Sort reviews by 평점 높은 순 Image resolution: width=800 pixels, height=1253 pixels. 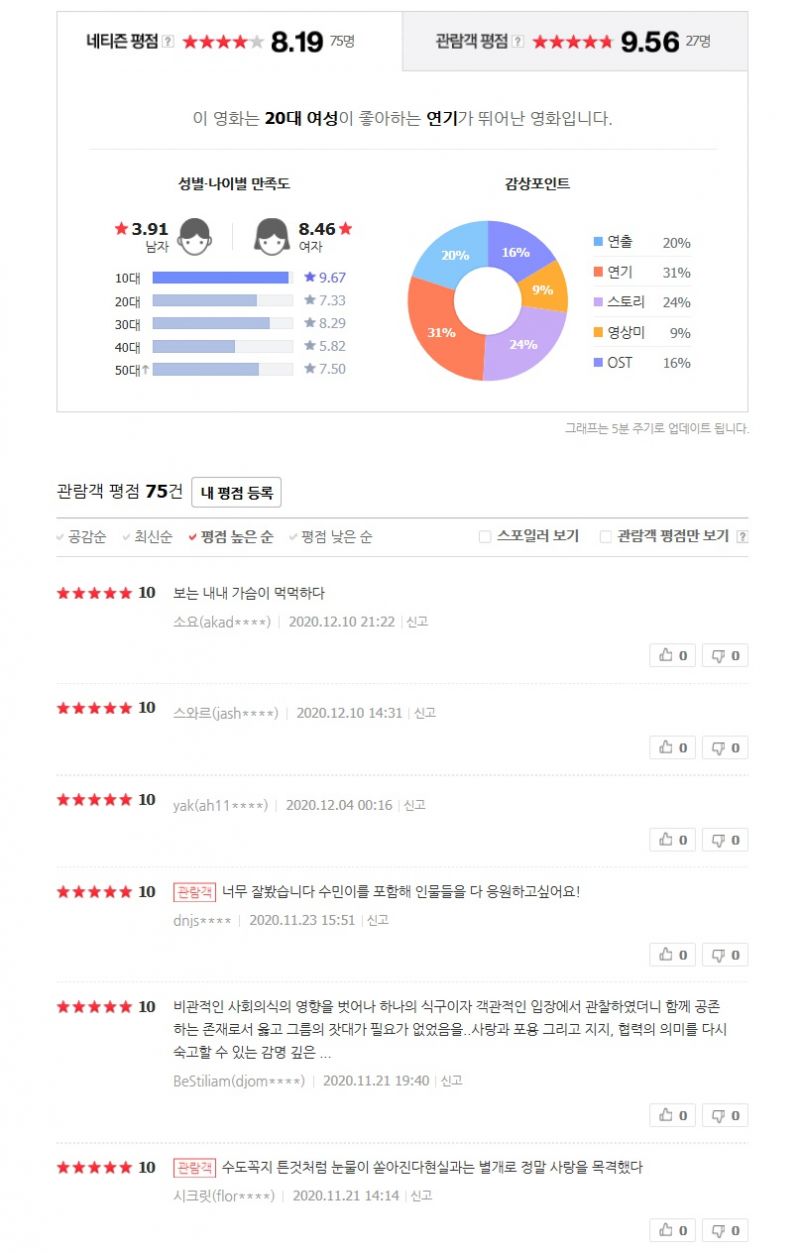236,537
